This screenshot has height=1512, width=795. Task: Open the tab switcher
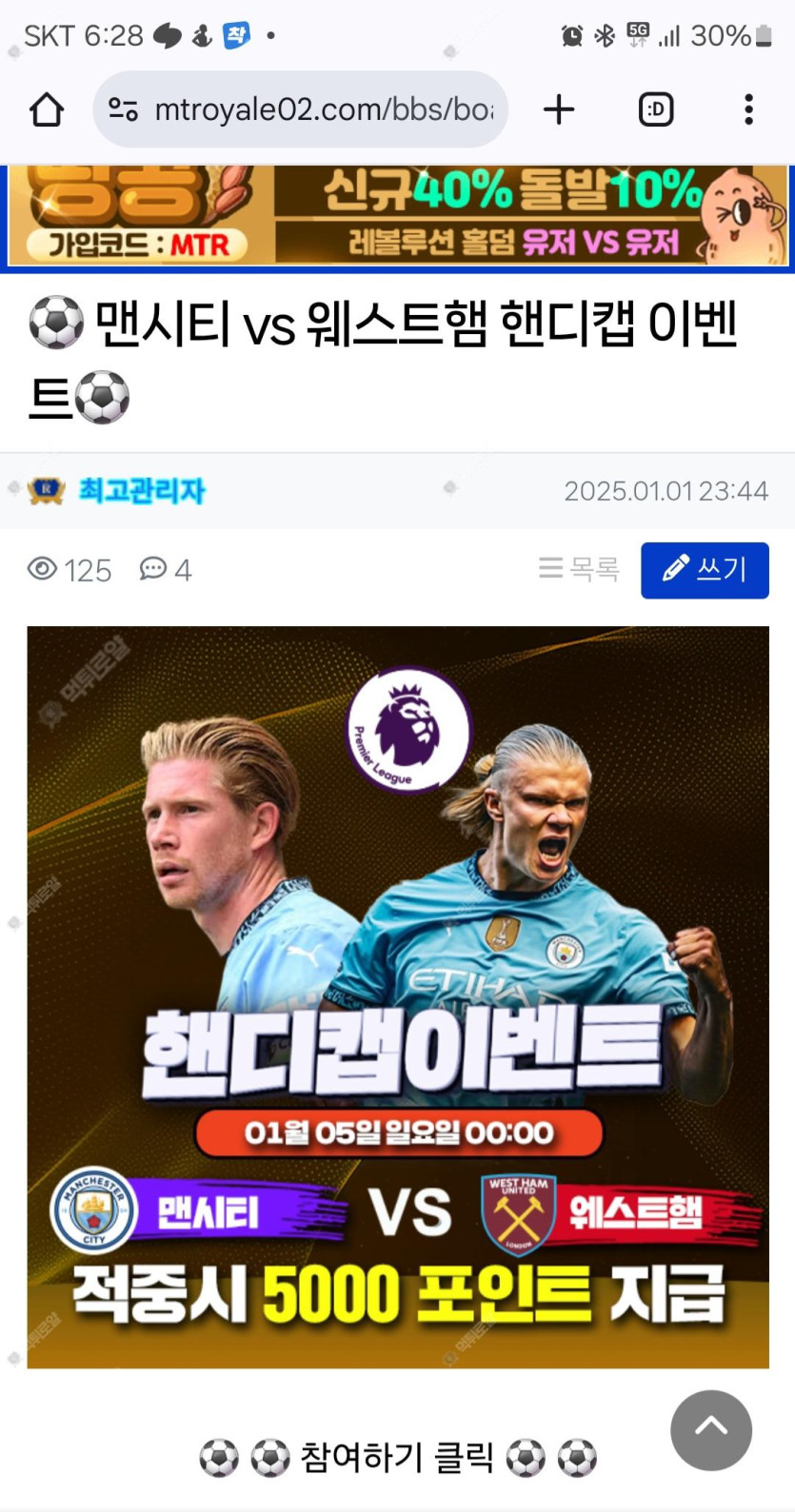[x=655, y=109]
